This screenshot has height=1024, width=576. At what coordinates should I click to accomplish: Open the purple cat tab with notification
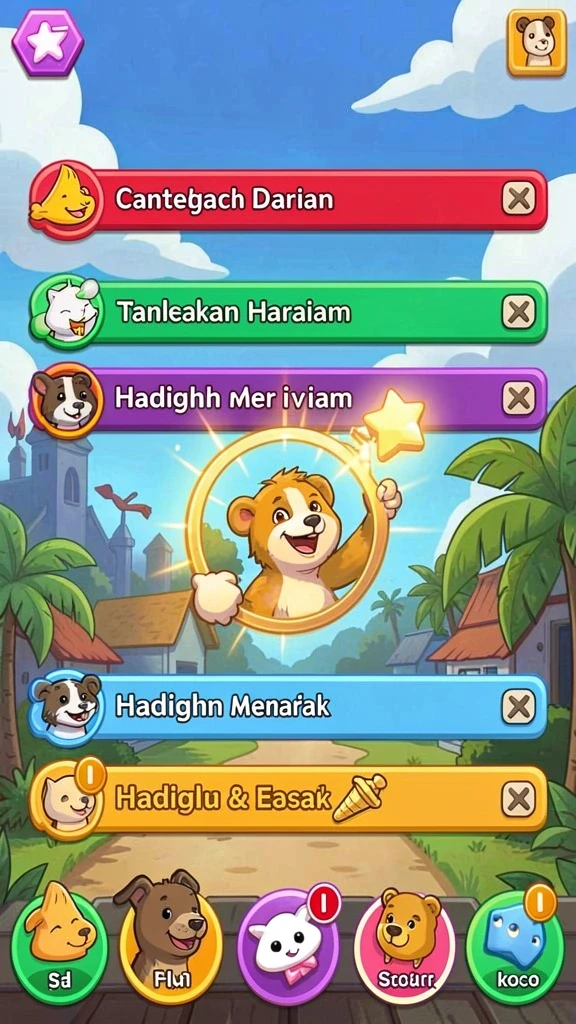coord(288,942)
